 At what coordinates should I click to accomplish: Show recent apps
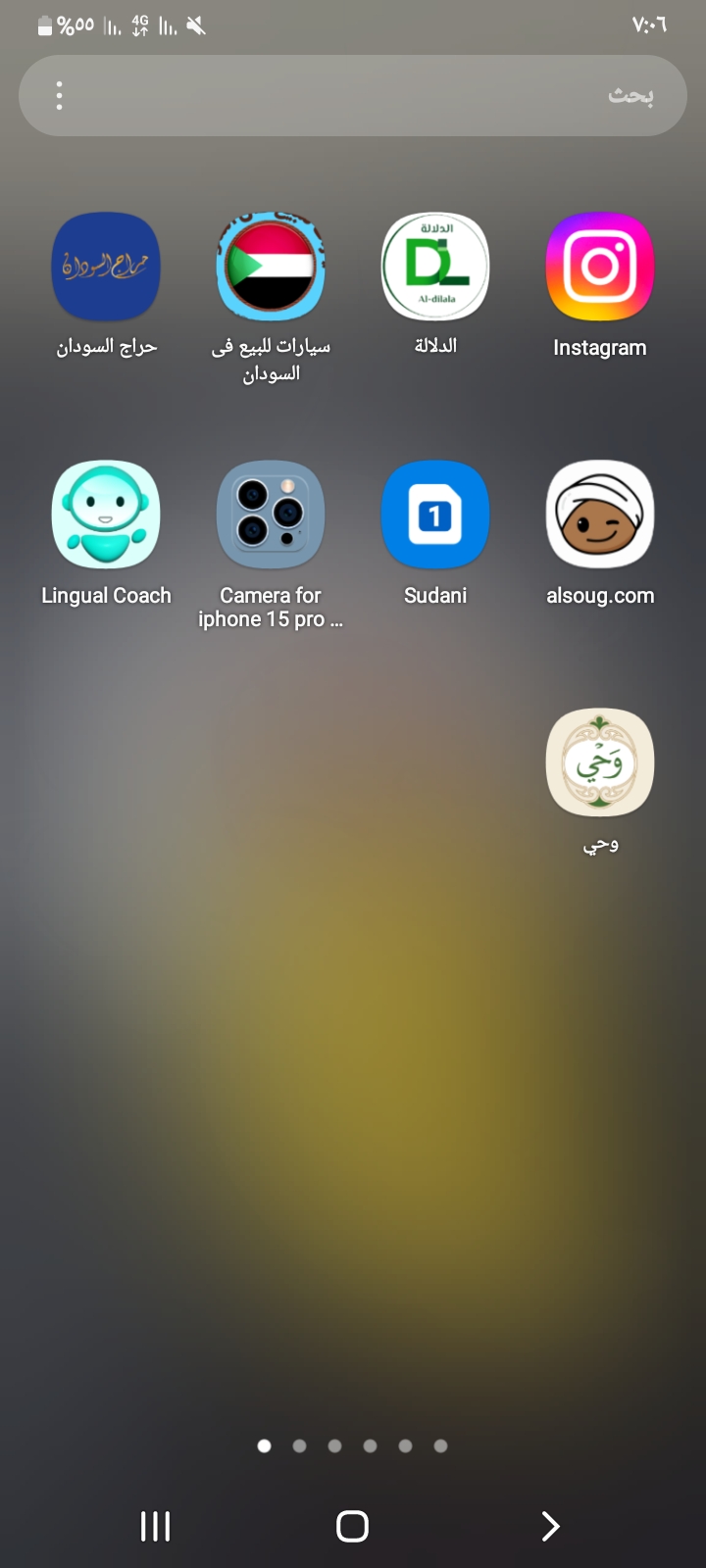click(x=155, y=1526)
